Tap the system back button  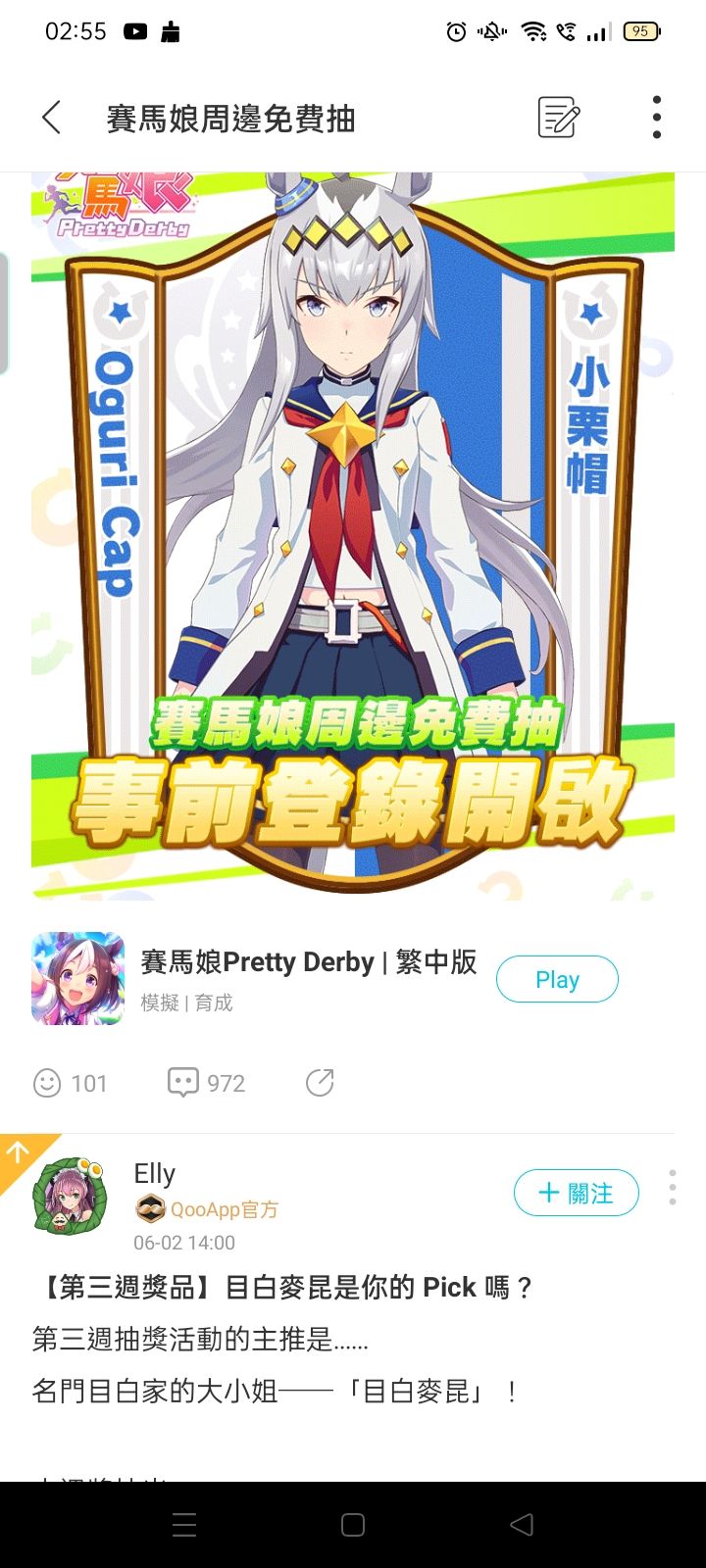[x=522, y=1524]
